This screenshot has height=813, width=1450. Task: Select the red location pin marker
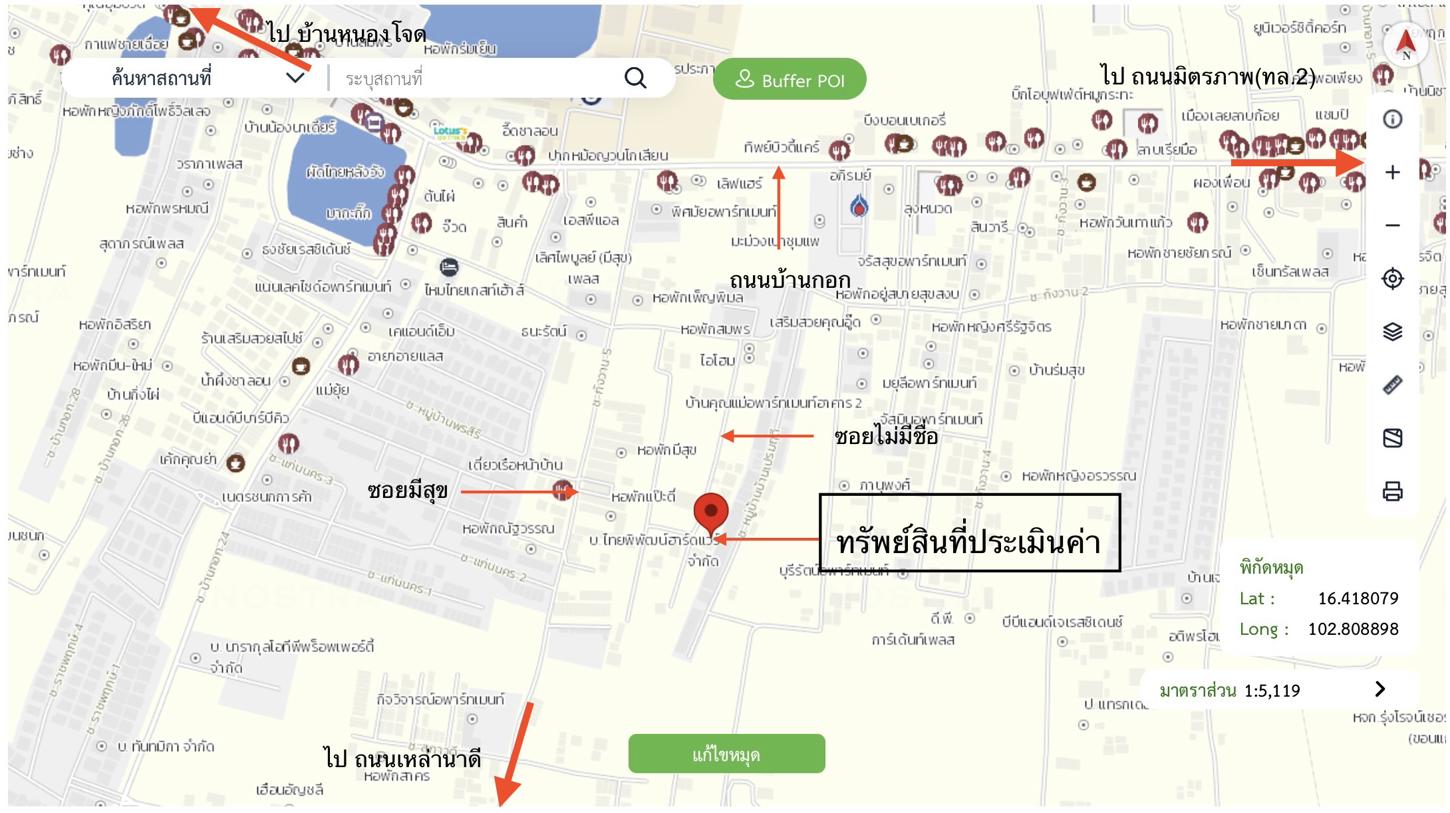coord(711,512)
